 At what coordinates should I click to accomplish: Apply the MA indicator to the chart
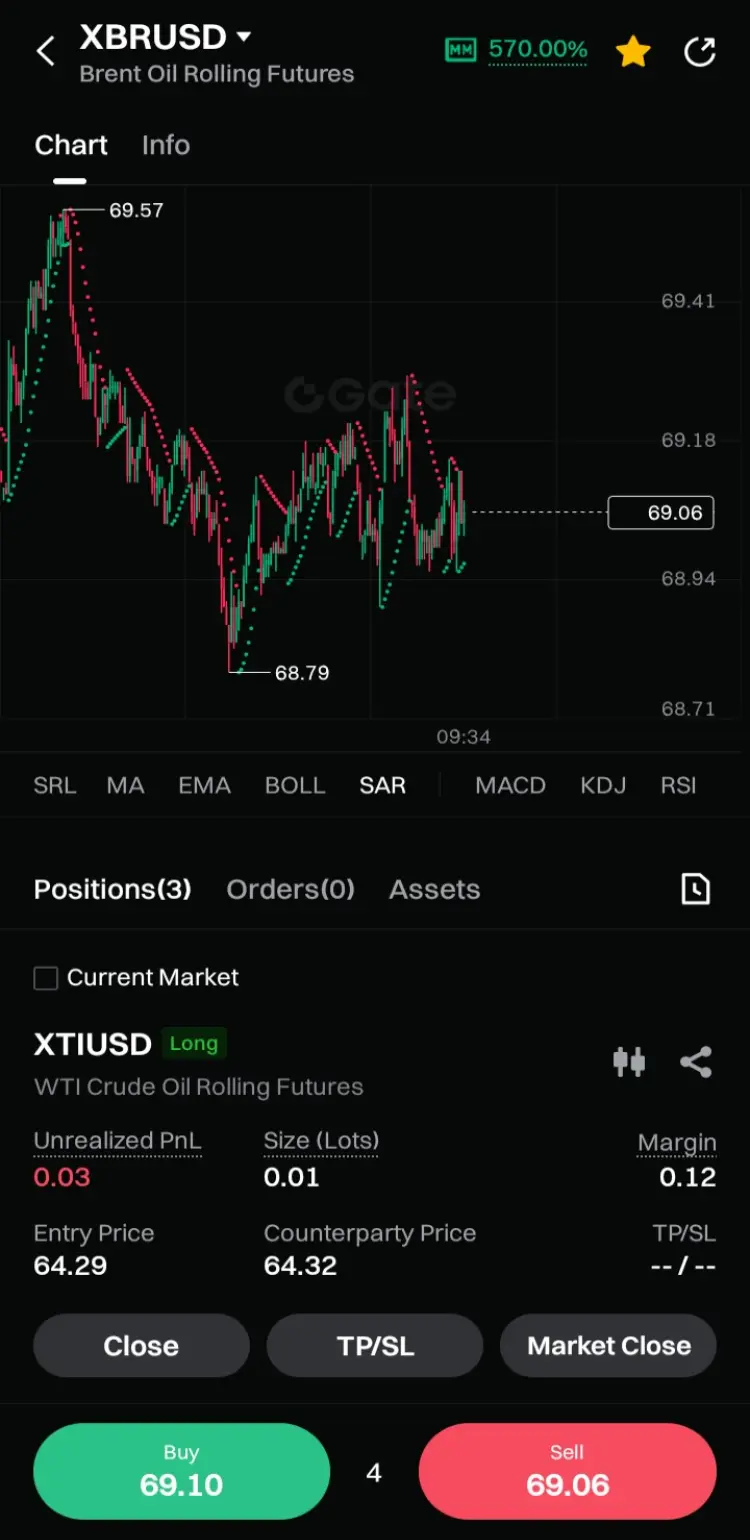click(x=126, y=785)
